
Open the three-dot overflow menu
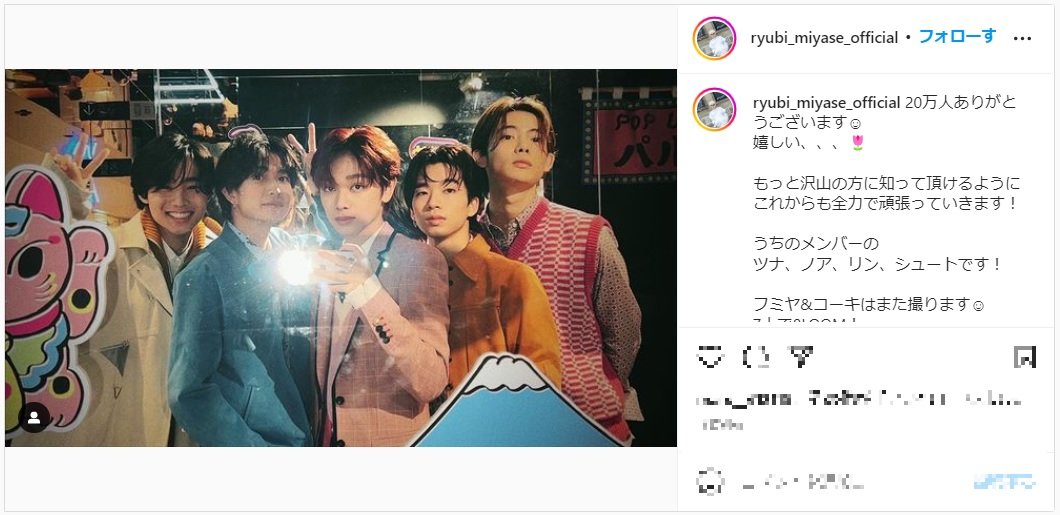coord(1022,38)
